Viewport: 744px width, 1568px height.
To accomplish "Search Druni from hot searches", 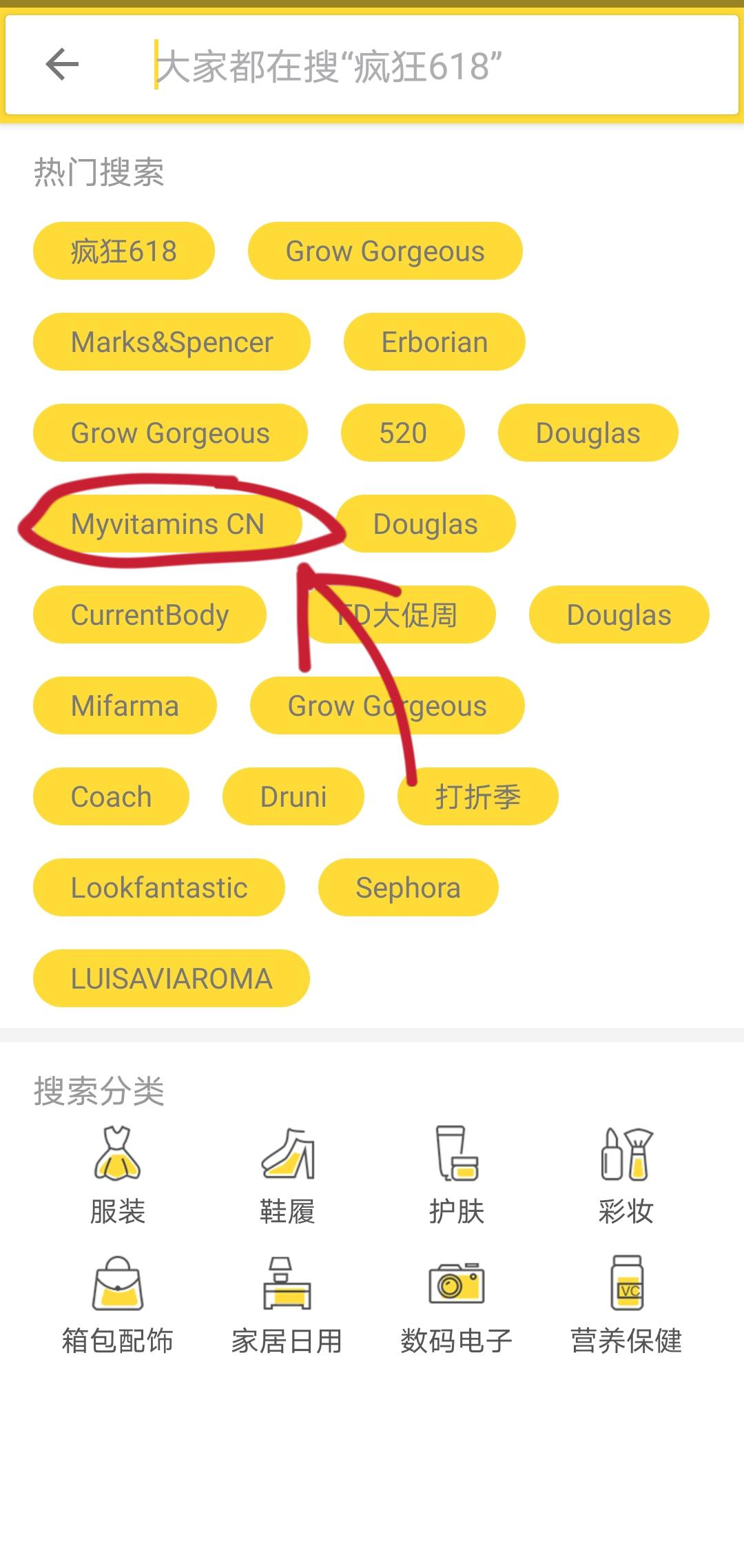I will click(x=293, y=796).
